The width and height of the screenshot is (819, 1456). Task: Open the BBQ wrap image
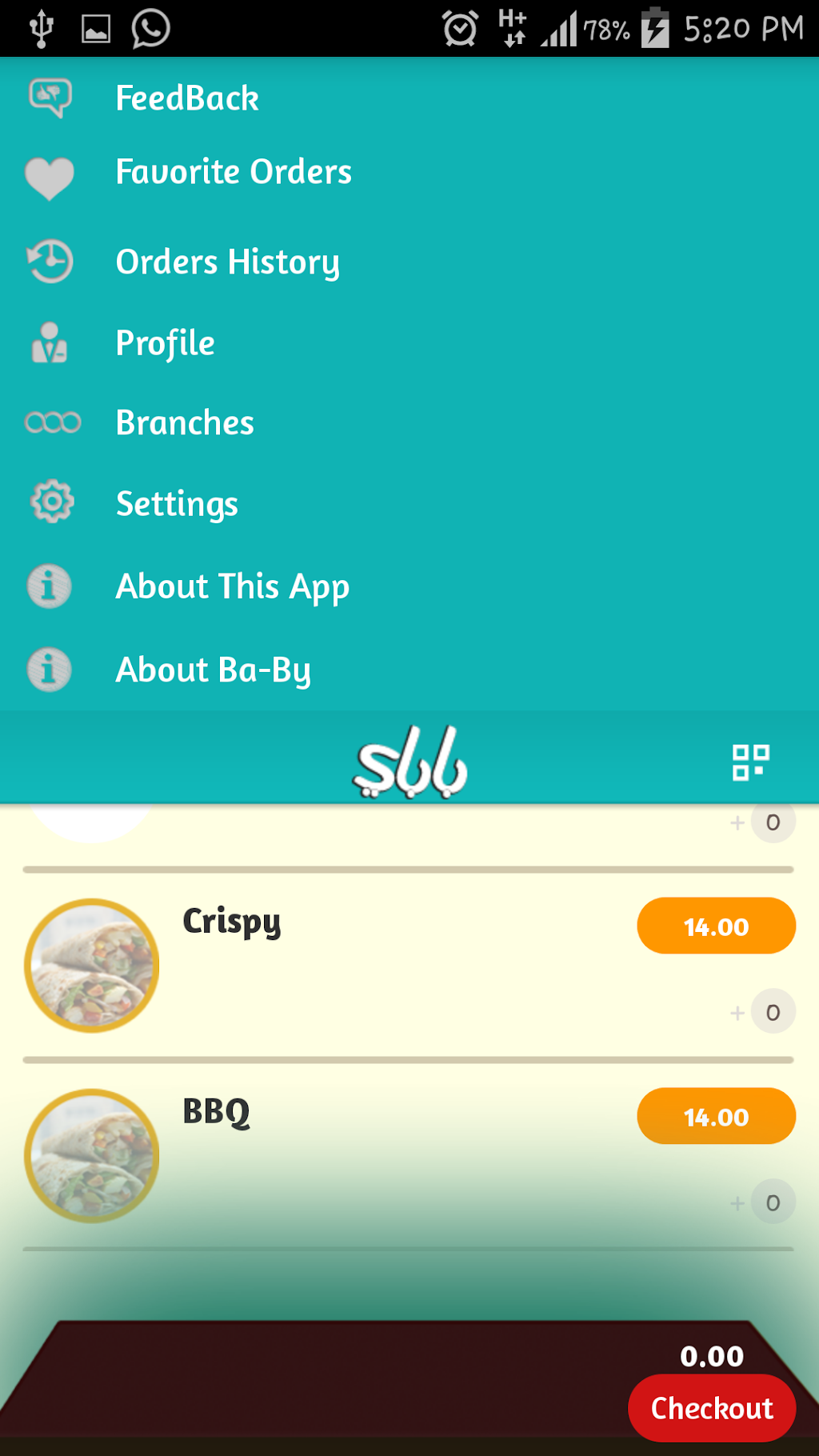(92, 1156)
